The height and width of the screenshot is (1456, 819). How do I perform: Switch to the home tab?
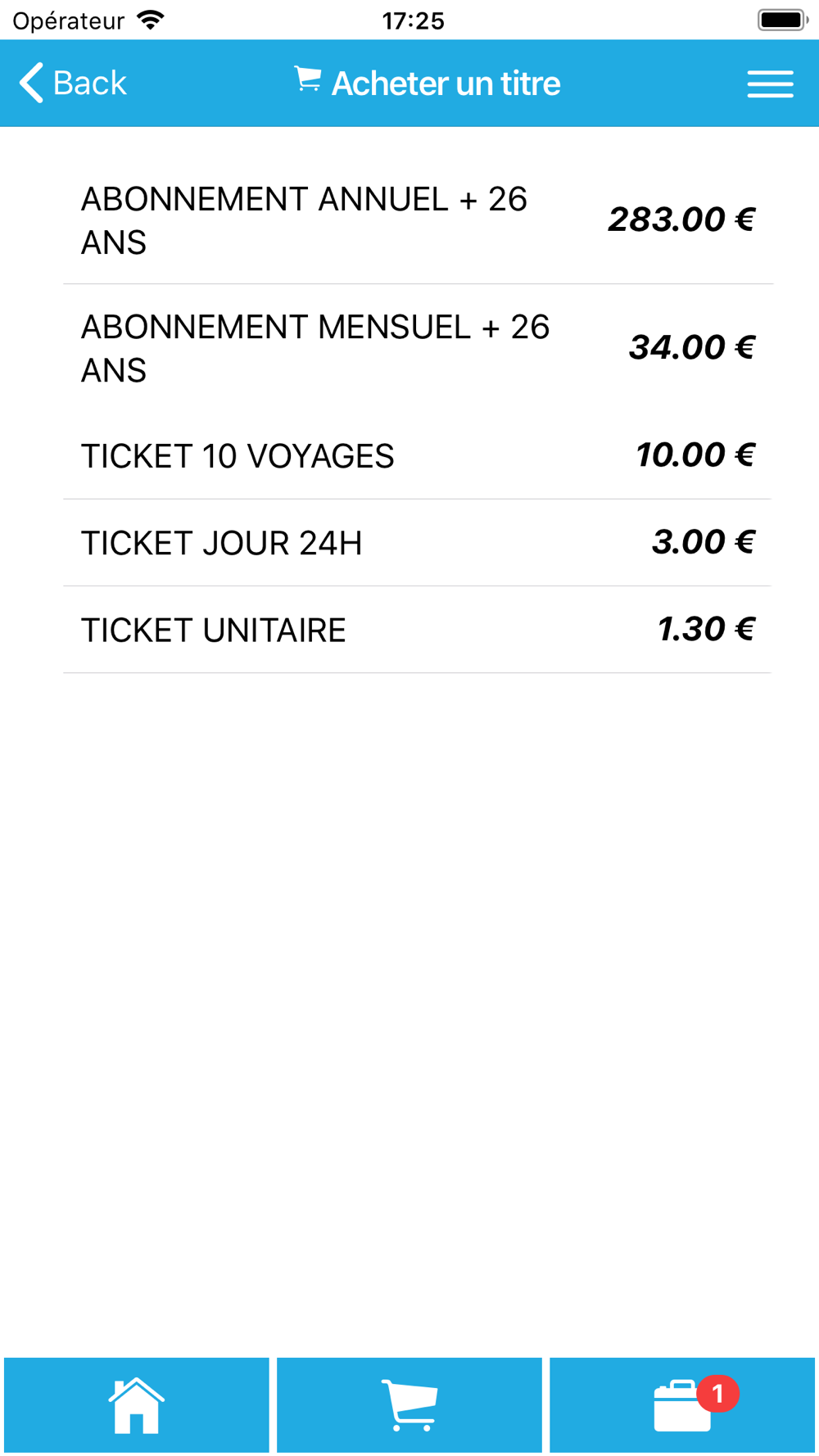click(137, 1405)
